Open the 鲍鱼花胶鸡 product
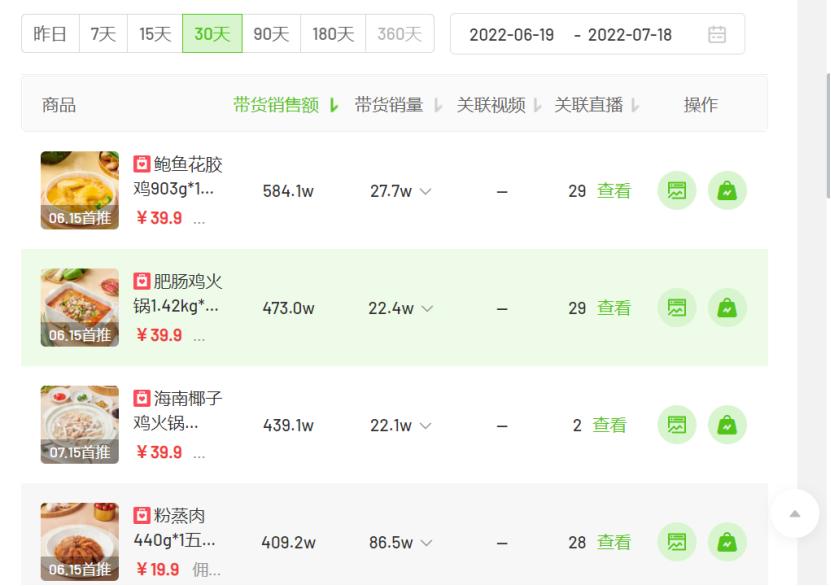Image resolution: width=831 pixels, height=586 pixels. point(178,176)
